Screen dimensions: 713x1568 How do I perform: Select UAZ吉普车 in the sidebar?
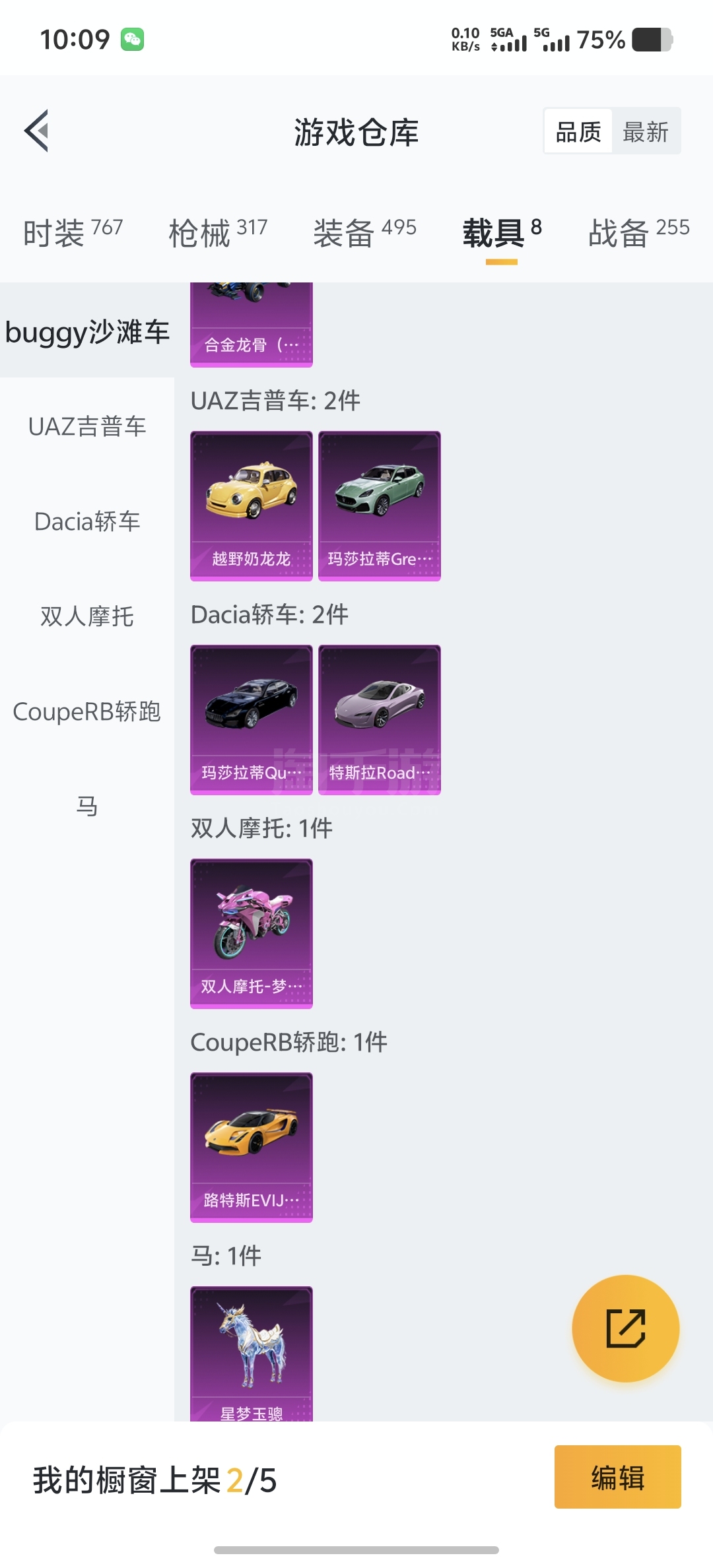(x=87, y=426)
